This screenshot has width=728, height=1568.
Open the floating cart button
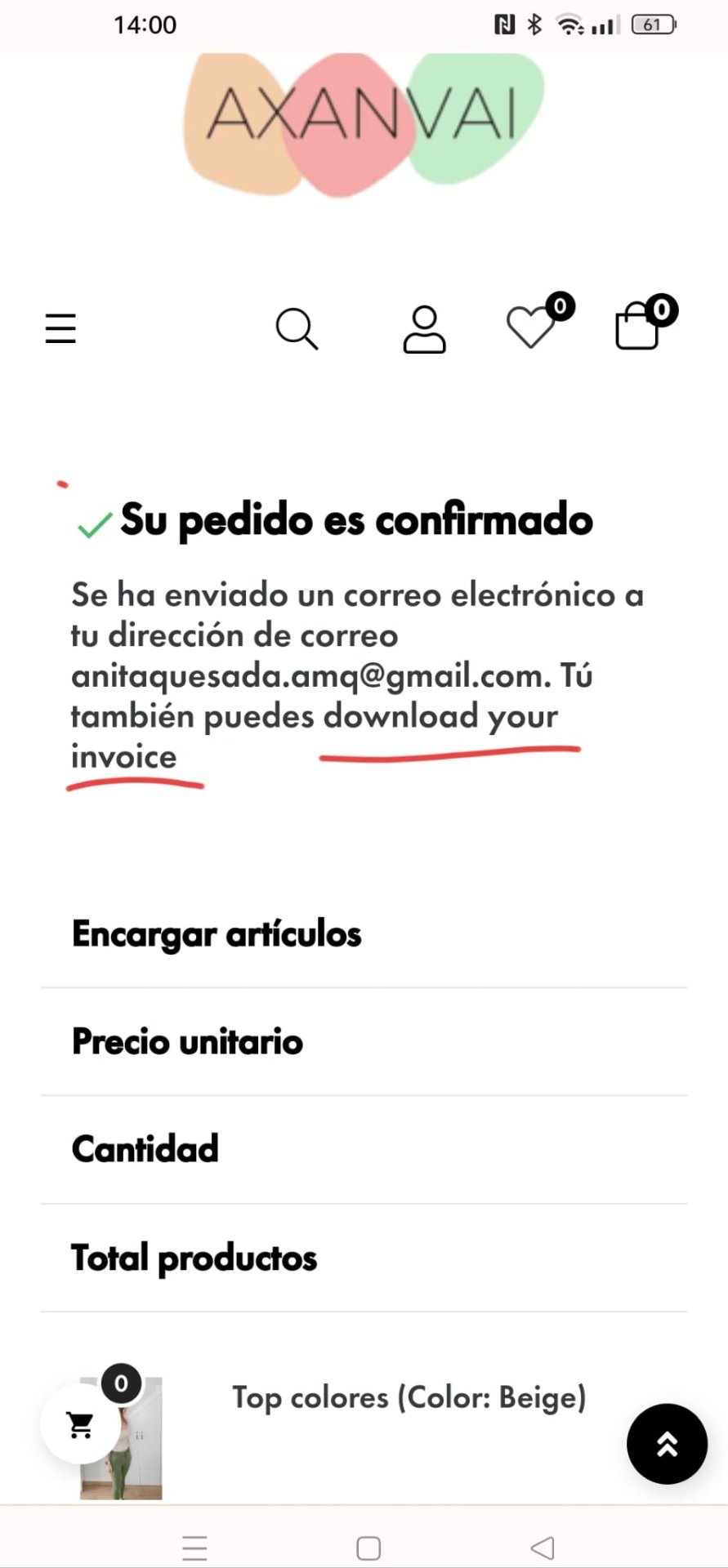click(80, 1424)
